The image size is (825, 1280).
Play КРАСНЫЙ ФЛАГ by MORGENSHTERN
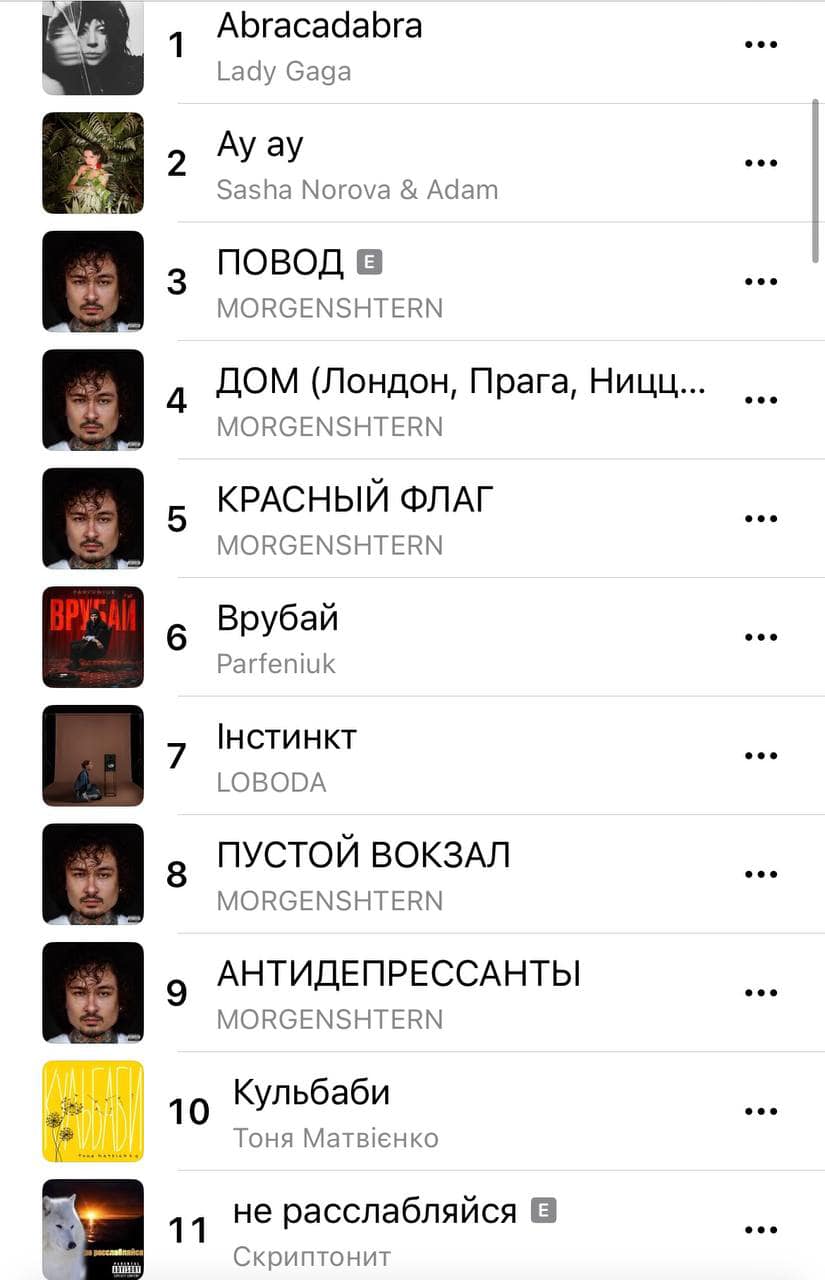tap(355, 500)
